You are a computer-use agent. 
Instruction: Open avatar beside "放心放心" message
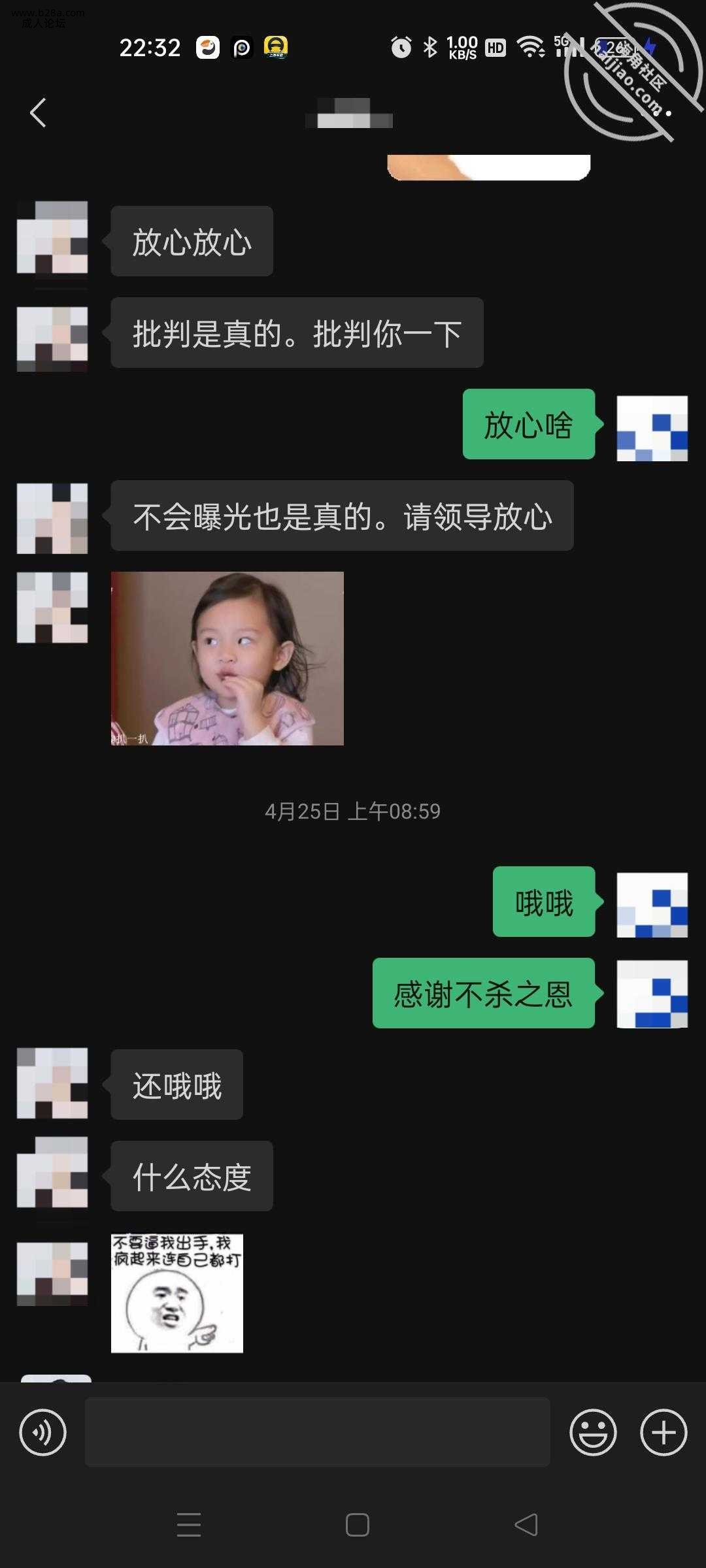[x=52, y=238]
